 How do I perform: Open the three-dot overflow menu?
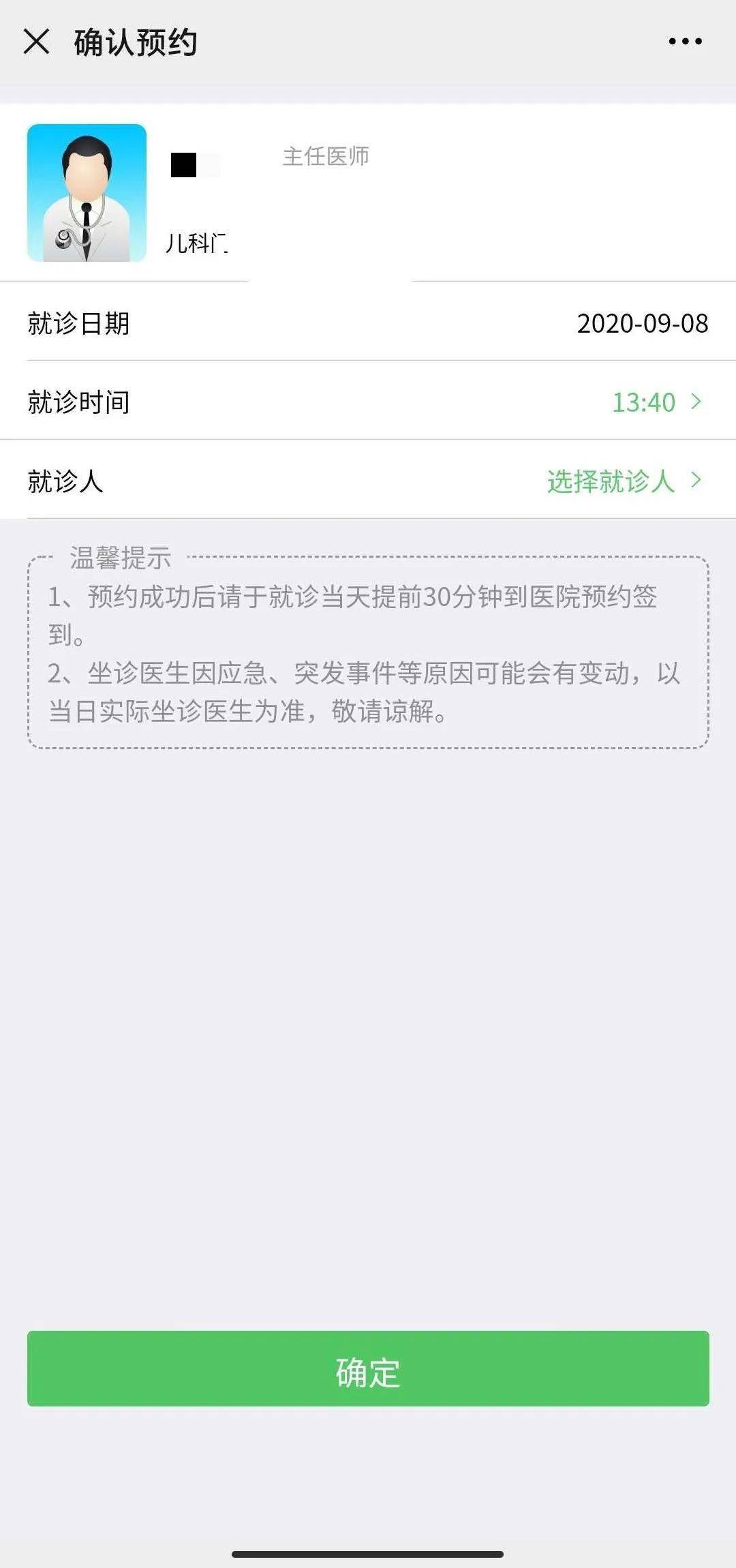pos(685,42)
